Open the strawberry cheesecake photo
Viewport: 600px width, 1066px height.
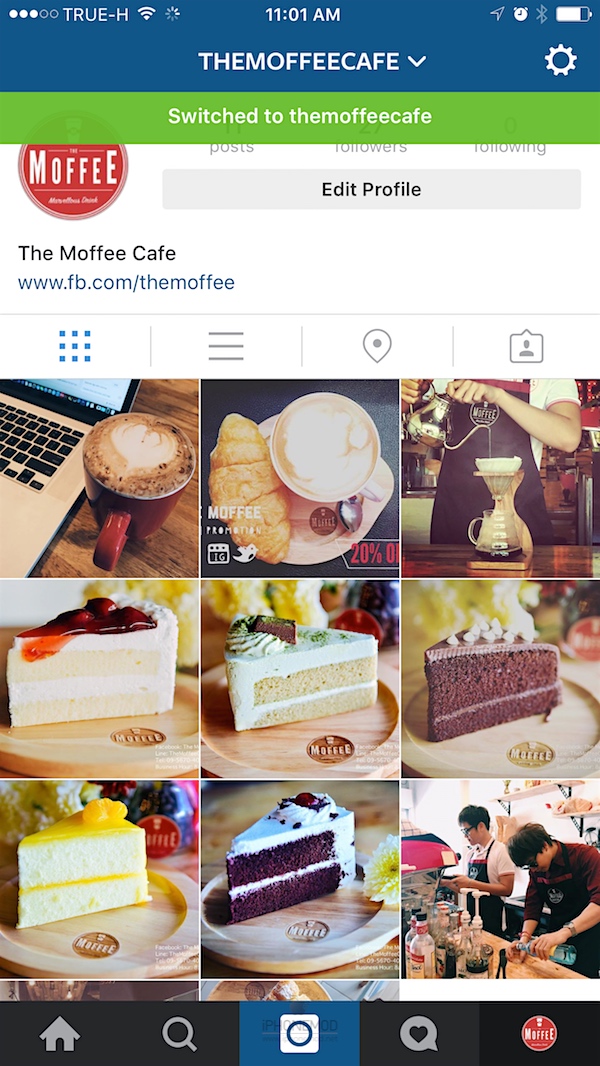(99, 679)
